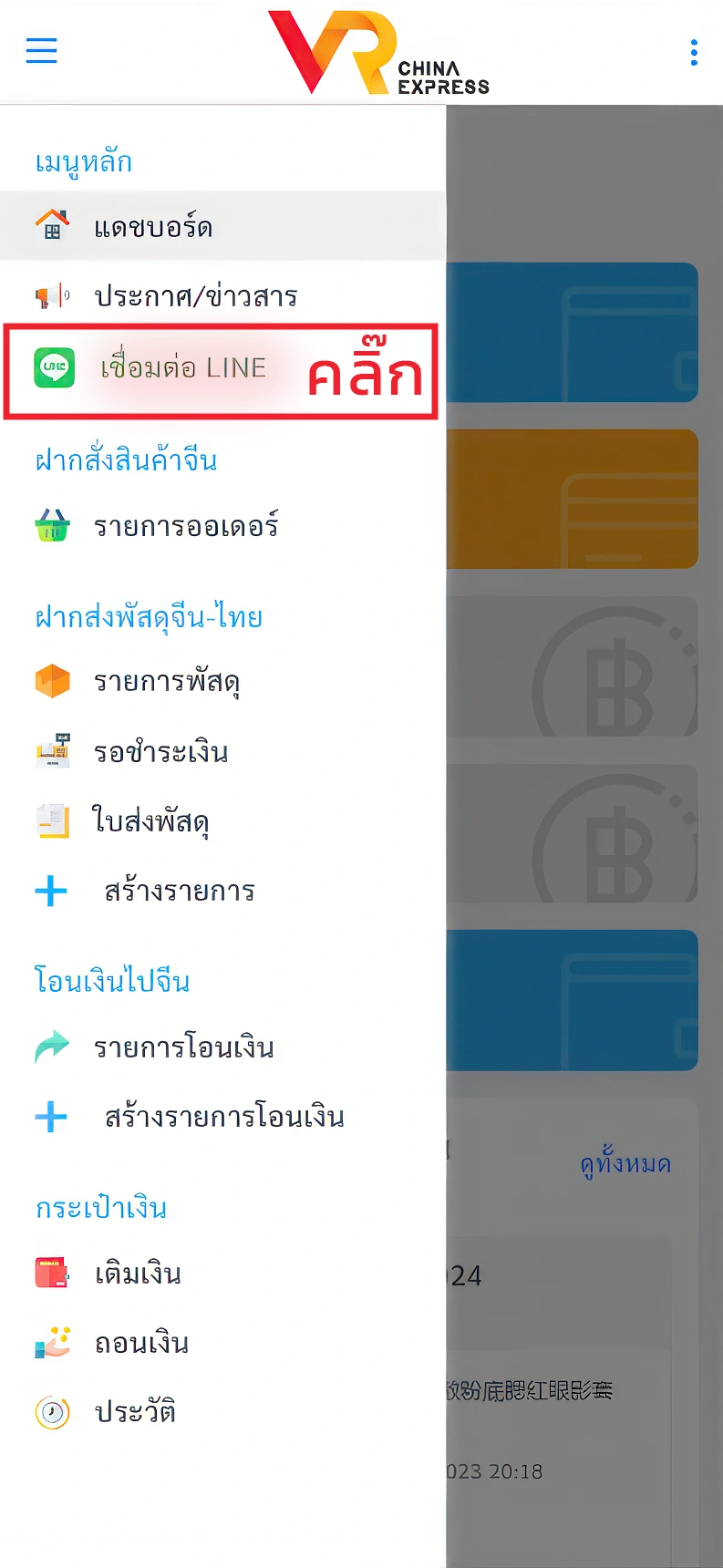Tap the ดูทั้งหมด view-all link

click(625, 1164)
